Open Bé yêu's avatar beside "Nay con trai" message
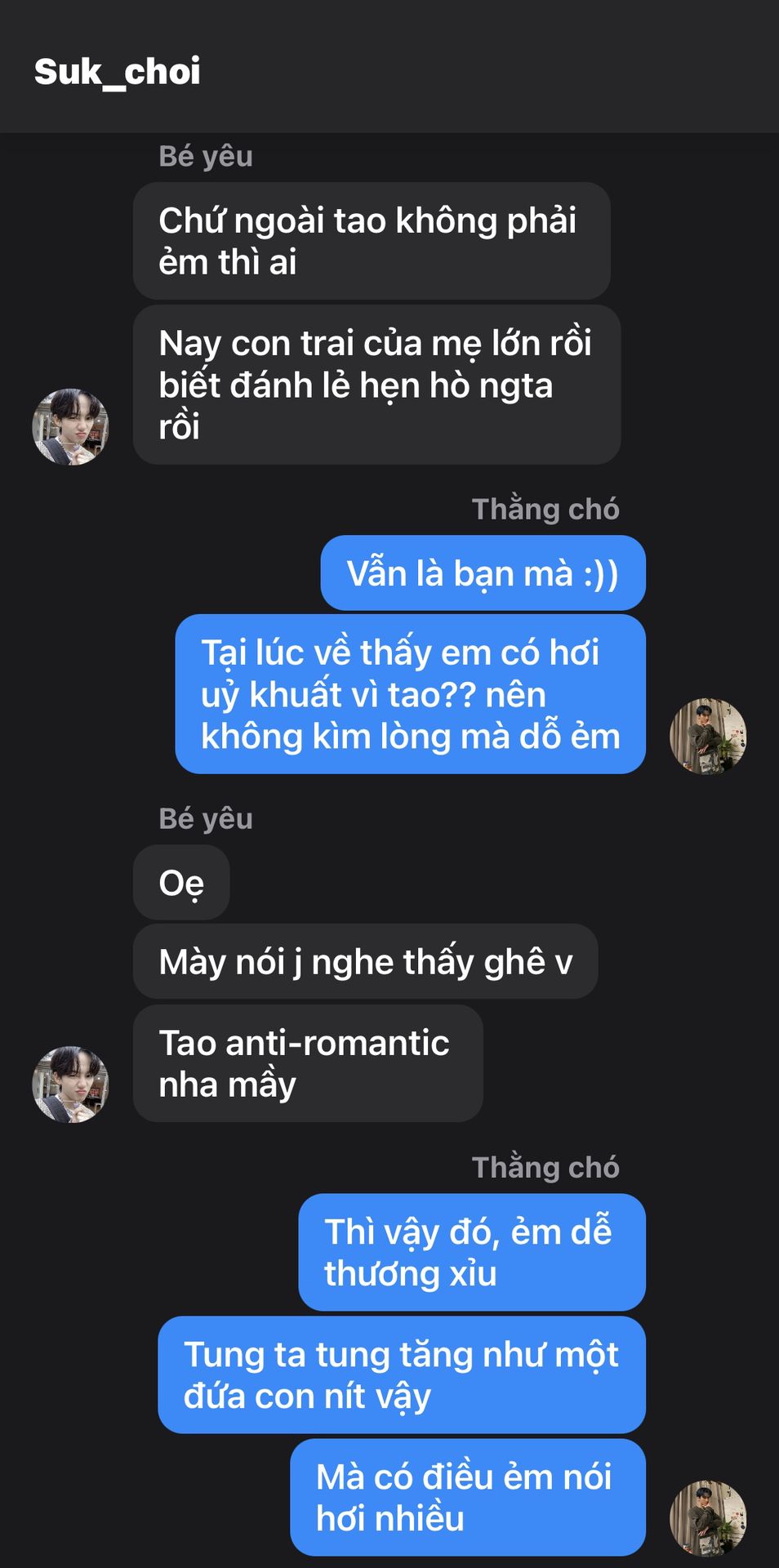This screenshot has height=1568, width=779. (x=70, y=426)
